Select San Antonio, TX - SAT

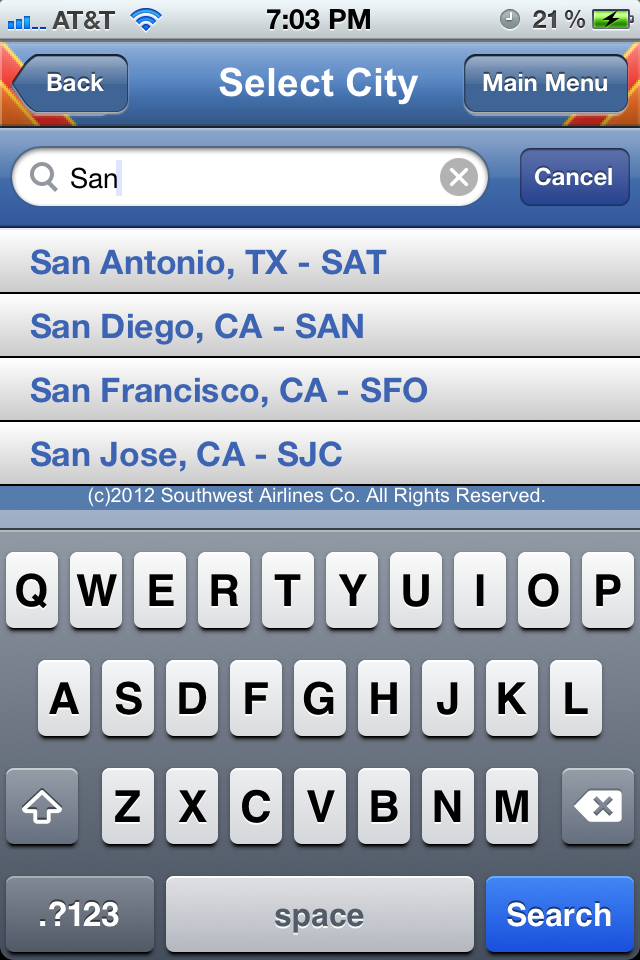pyautogui.click(x=208, y=262)
